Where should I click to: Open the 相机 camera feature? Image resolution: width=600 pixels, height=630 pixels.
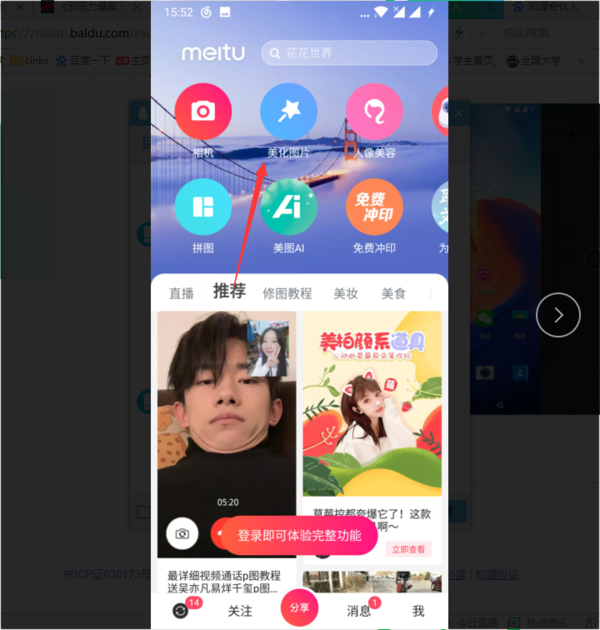pos(203,112)
